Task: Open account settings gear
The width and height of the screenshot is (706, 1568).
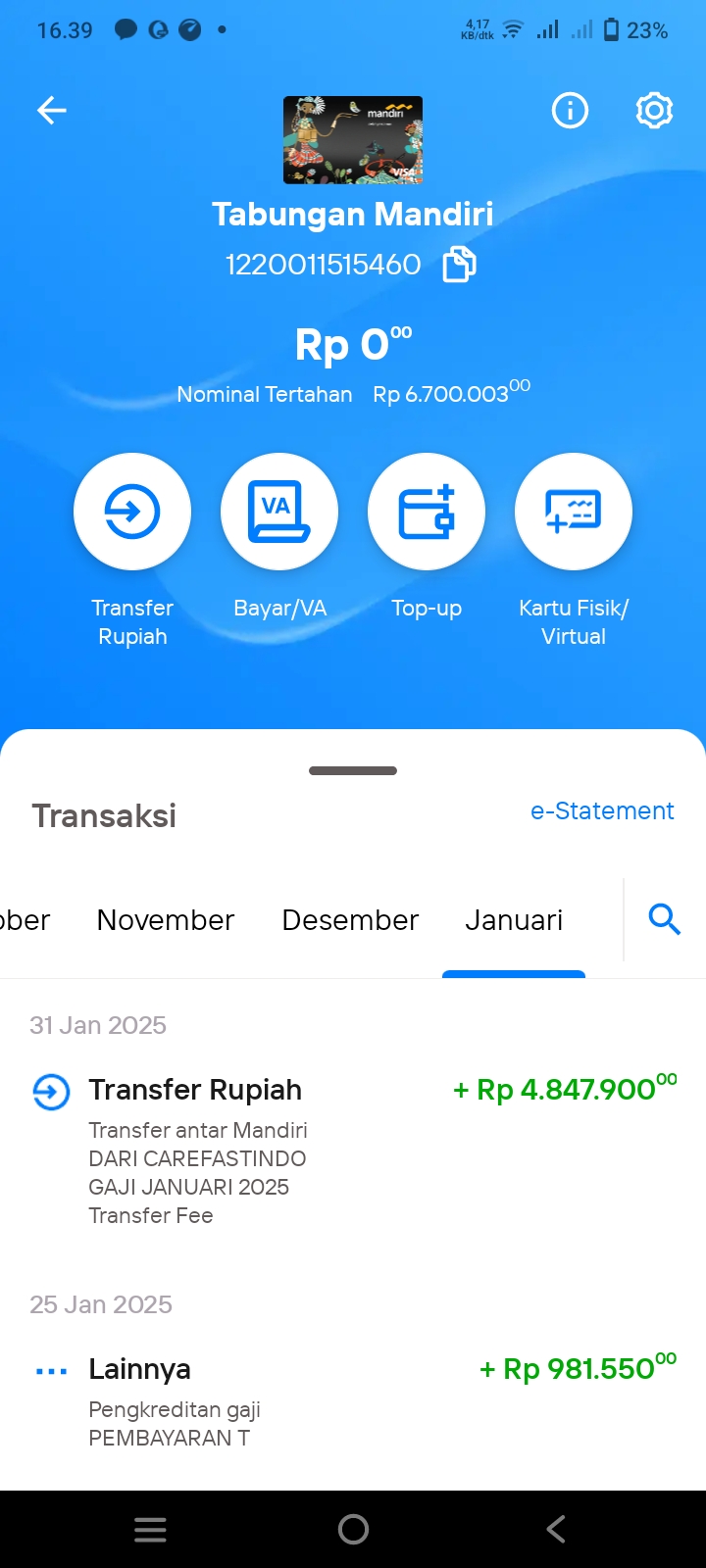Action: point(654,111)
